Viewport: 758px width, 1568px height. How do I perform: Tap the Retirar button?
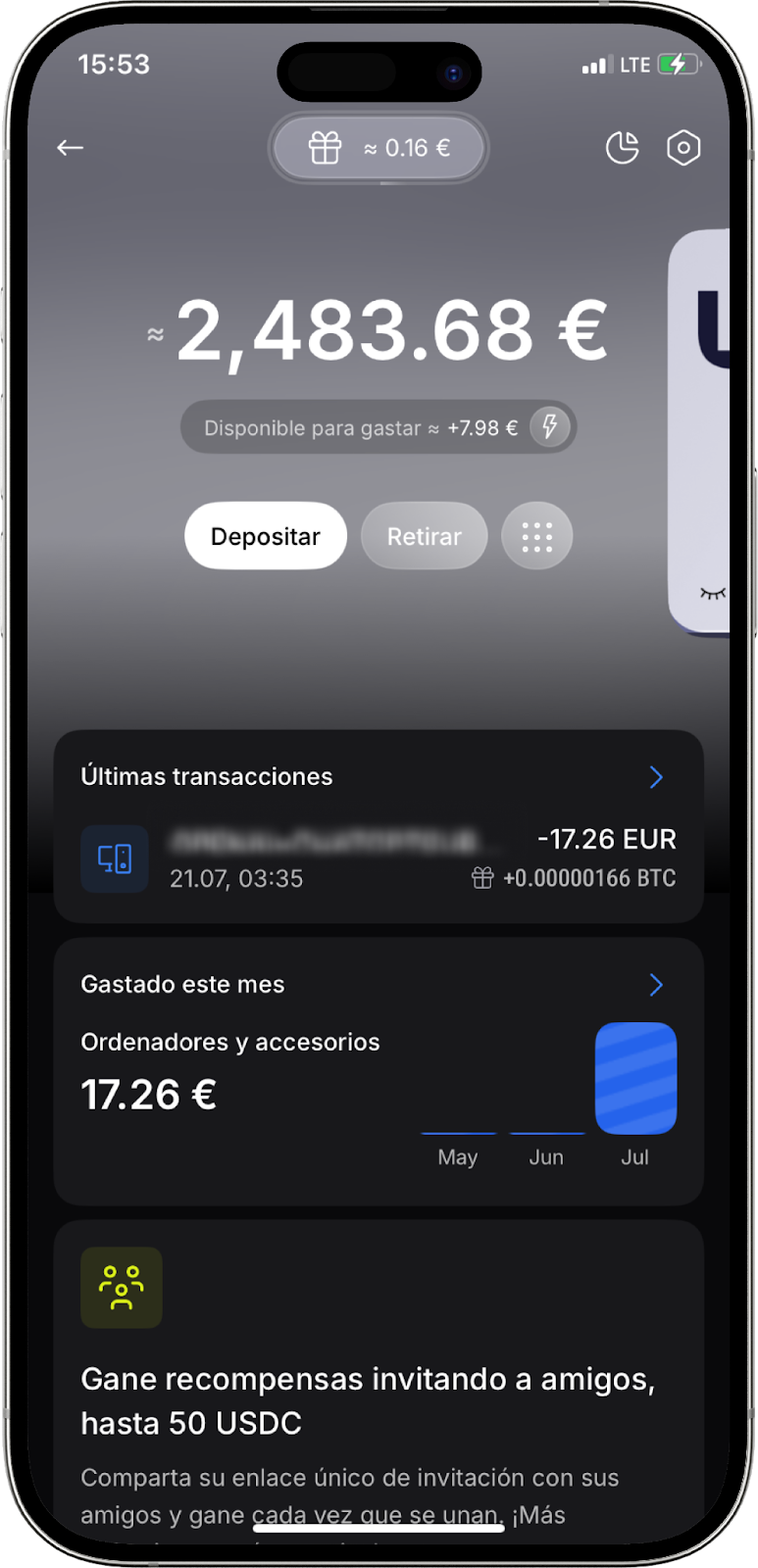[x=424, y=536]
